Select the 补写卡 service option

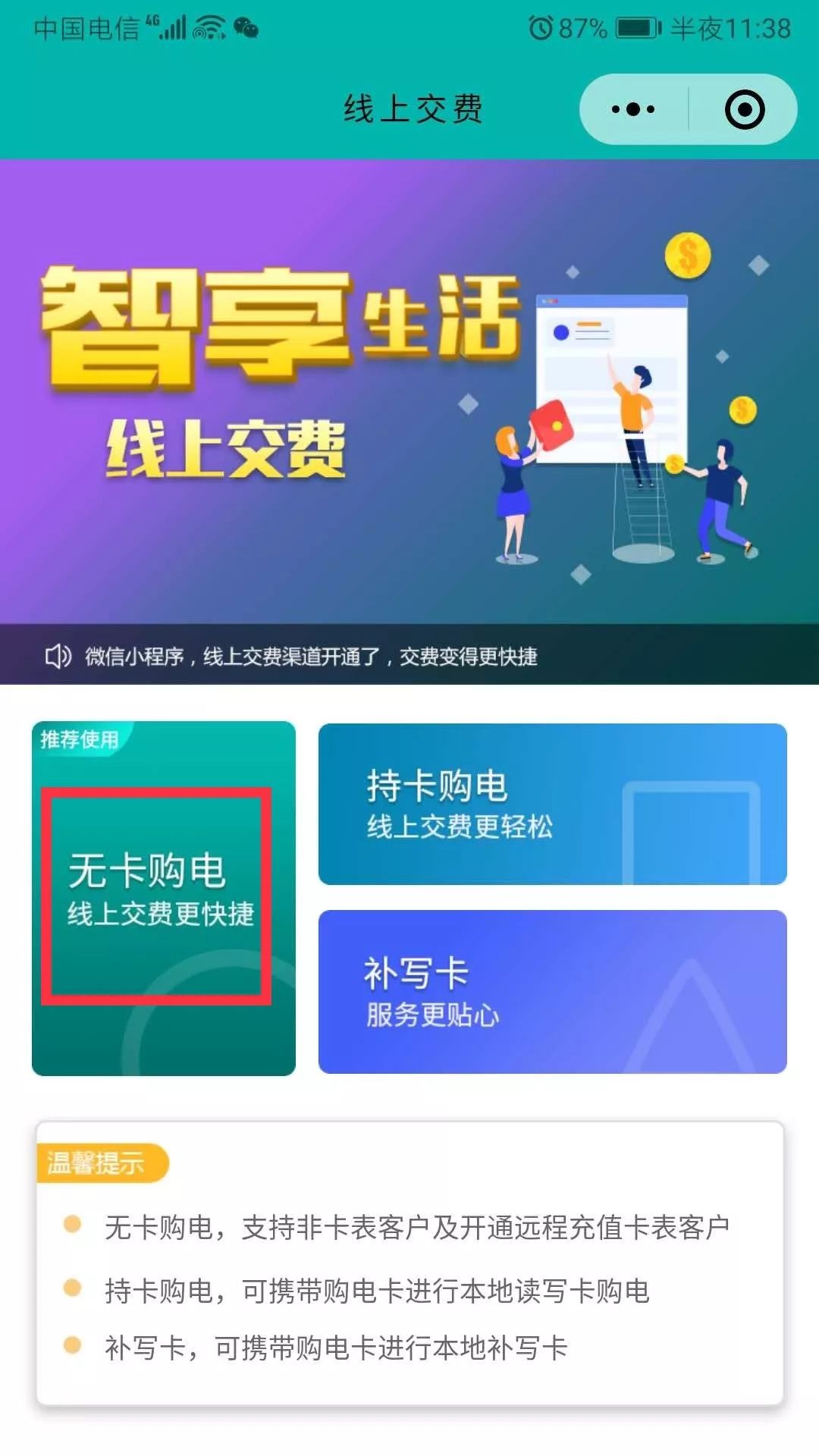pyautogui.click(x=552, y=986)
